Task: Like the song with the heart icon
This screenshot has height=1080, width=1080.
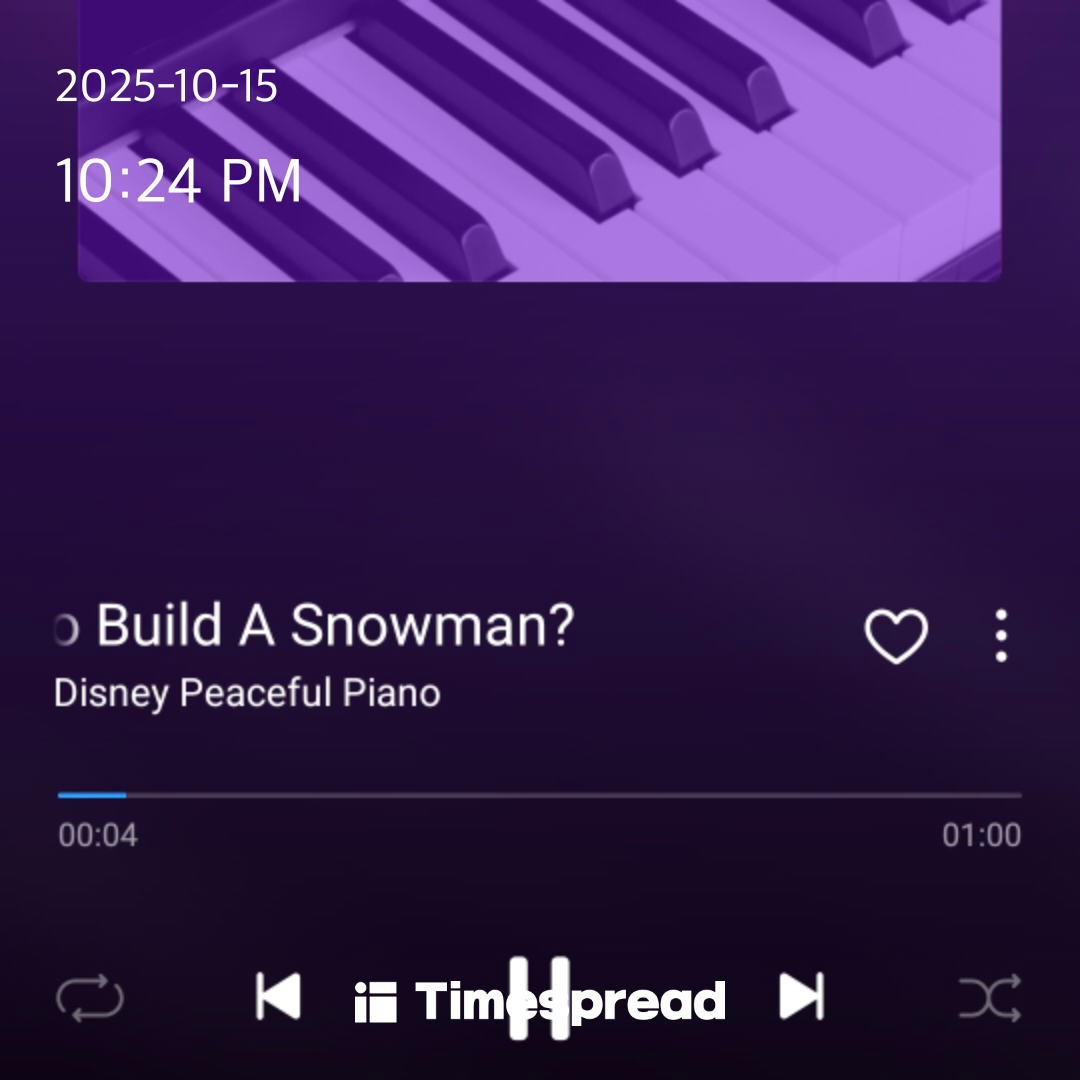Action: tap(895, 636)
